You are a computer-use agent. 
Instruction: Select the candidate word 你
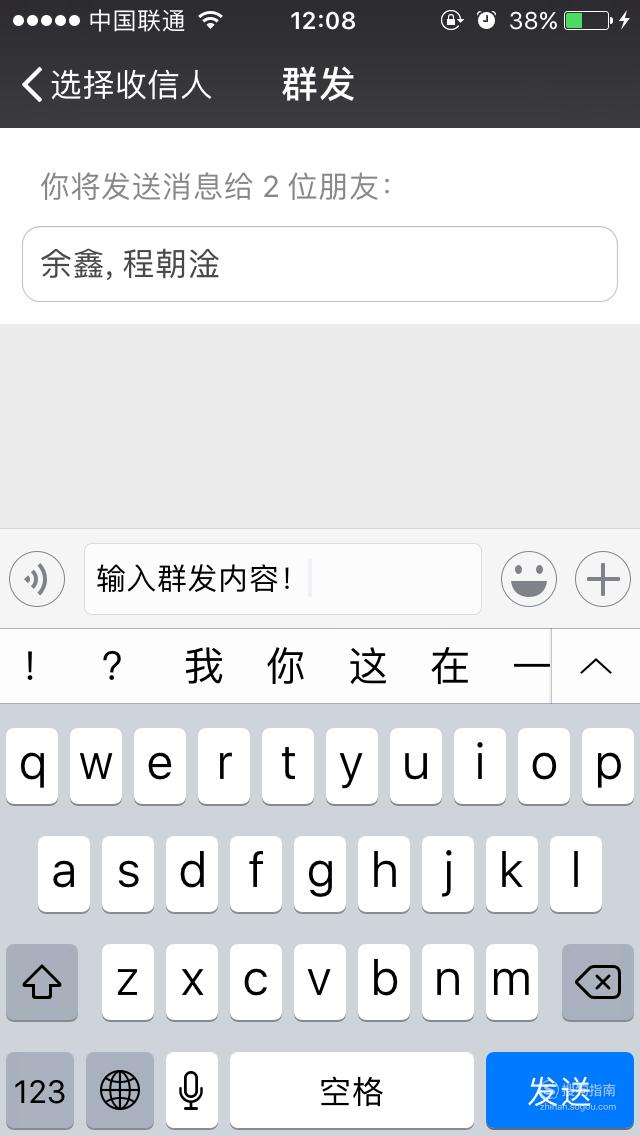coord(286,667)
